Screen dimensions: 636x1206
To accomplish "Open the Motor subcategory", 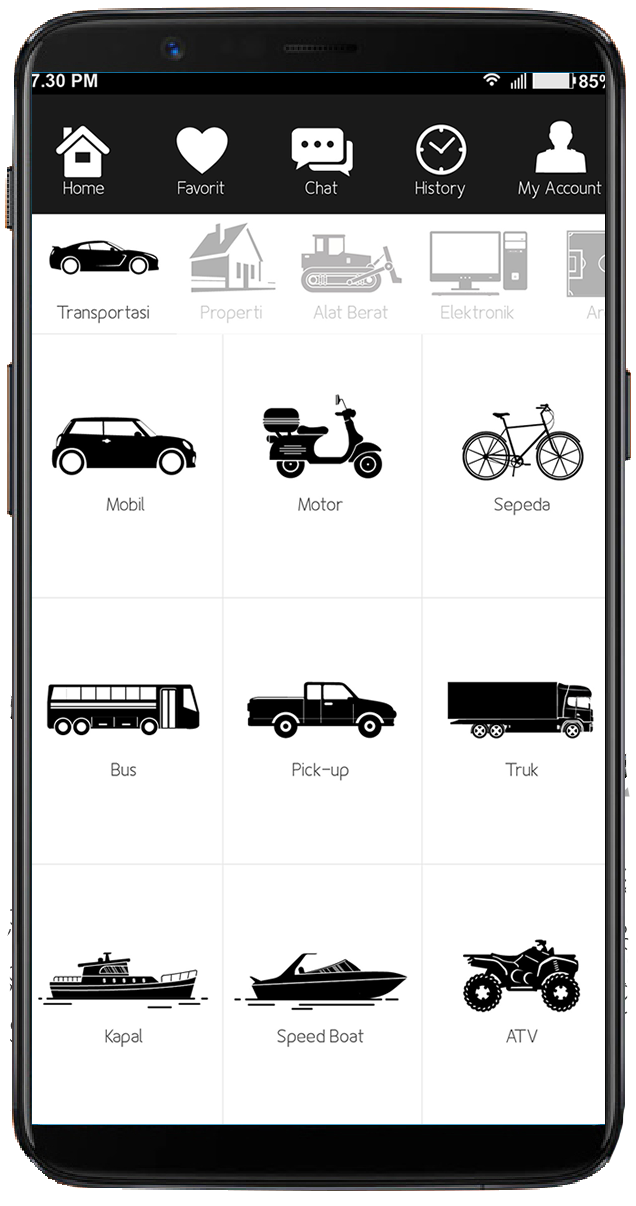I will [x=321, y=465].
